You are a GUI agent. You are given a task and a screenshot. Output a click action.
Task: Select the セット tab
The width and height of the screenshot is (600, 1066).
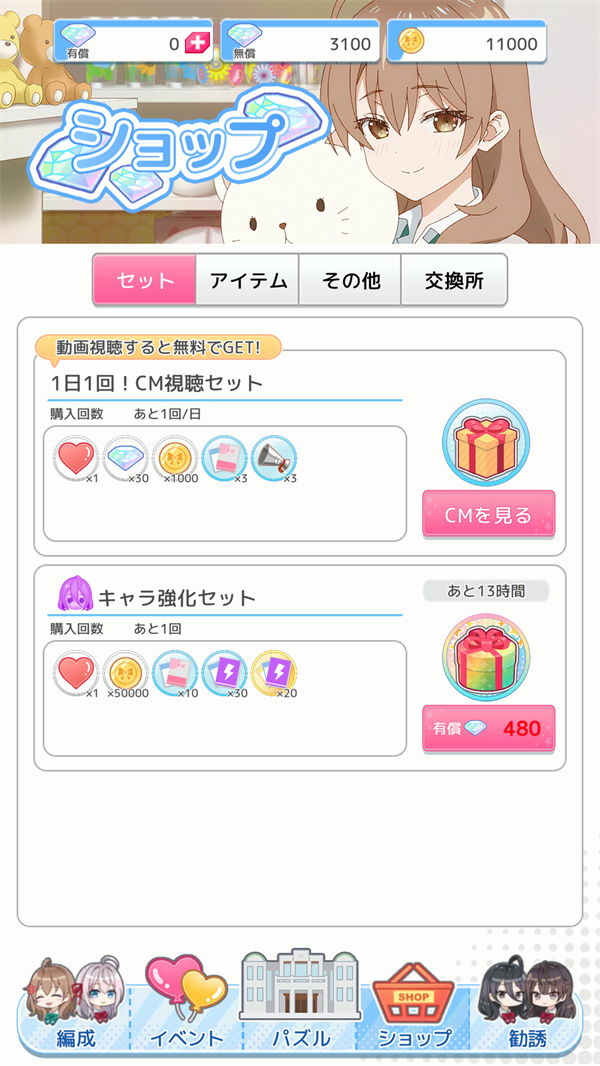[145, 280]
